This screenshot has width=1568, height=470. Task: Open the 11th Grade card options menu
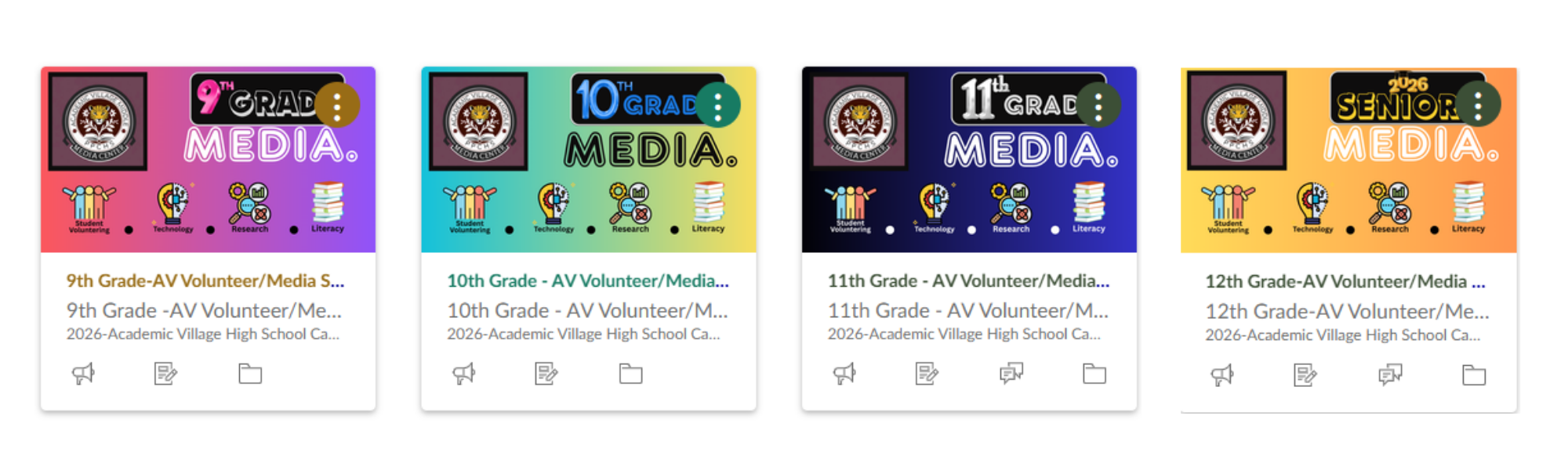1098,105
